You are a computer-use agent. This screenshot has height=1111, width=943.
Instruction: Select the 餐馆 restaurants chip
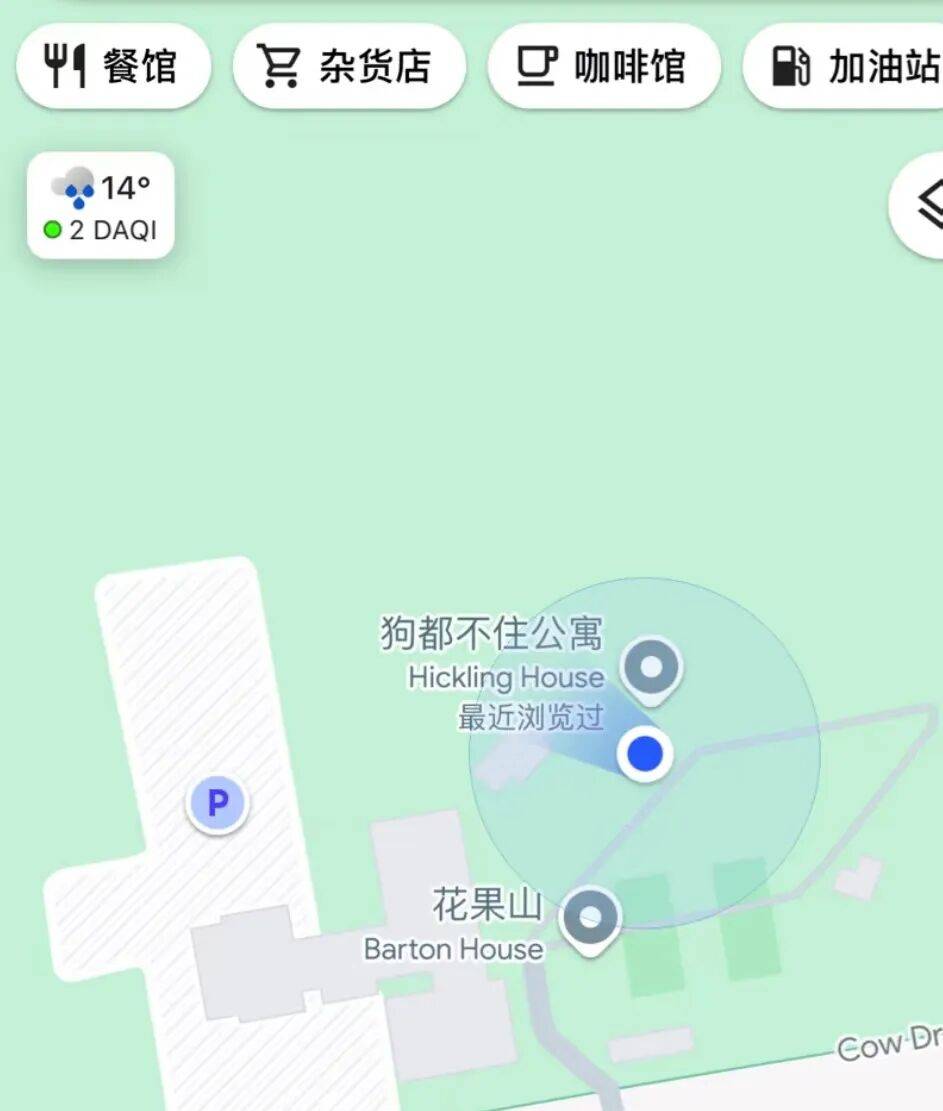click(113, 67)
